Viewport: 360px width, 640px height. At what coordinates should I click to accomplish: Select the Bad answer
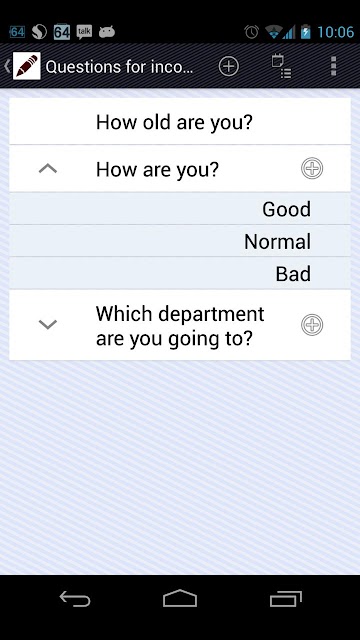180,273
